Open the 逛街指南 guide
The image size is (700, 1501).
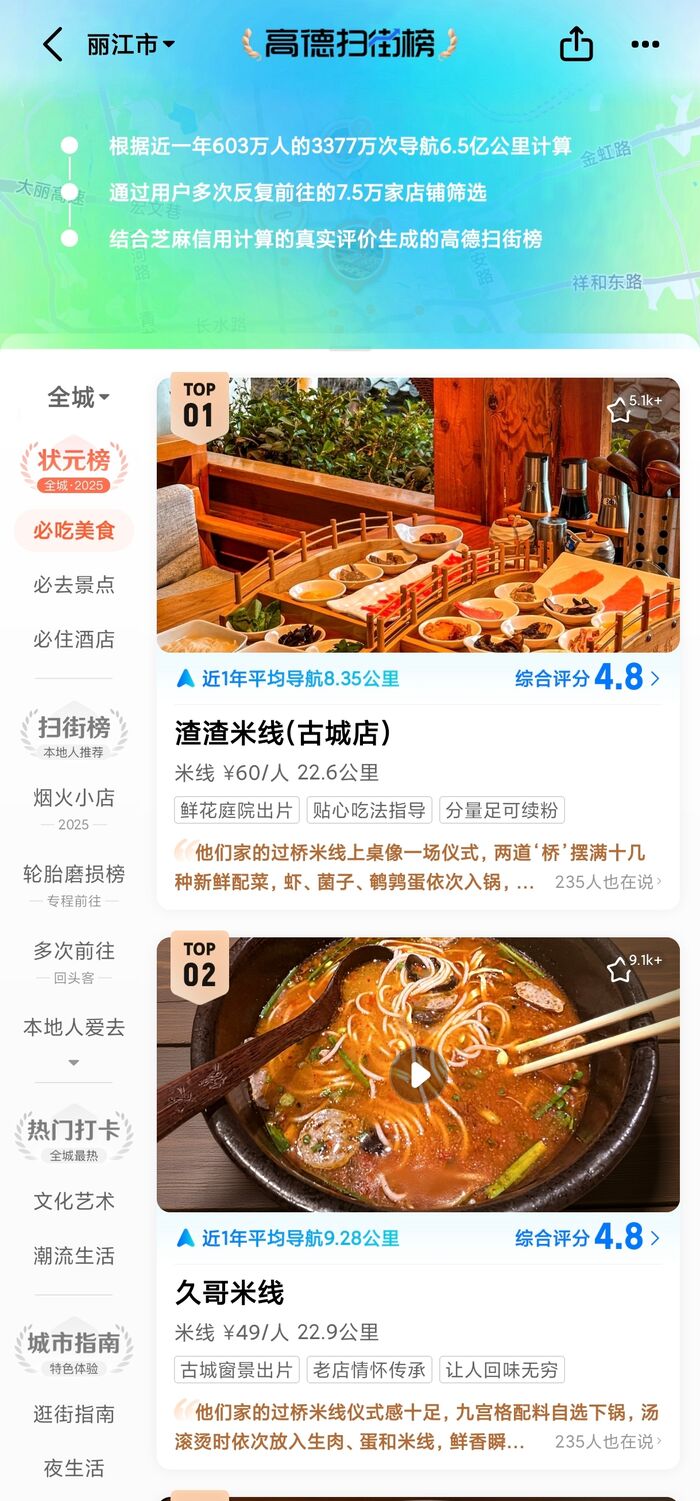[x=74, y=1414]
